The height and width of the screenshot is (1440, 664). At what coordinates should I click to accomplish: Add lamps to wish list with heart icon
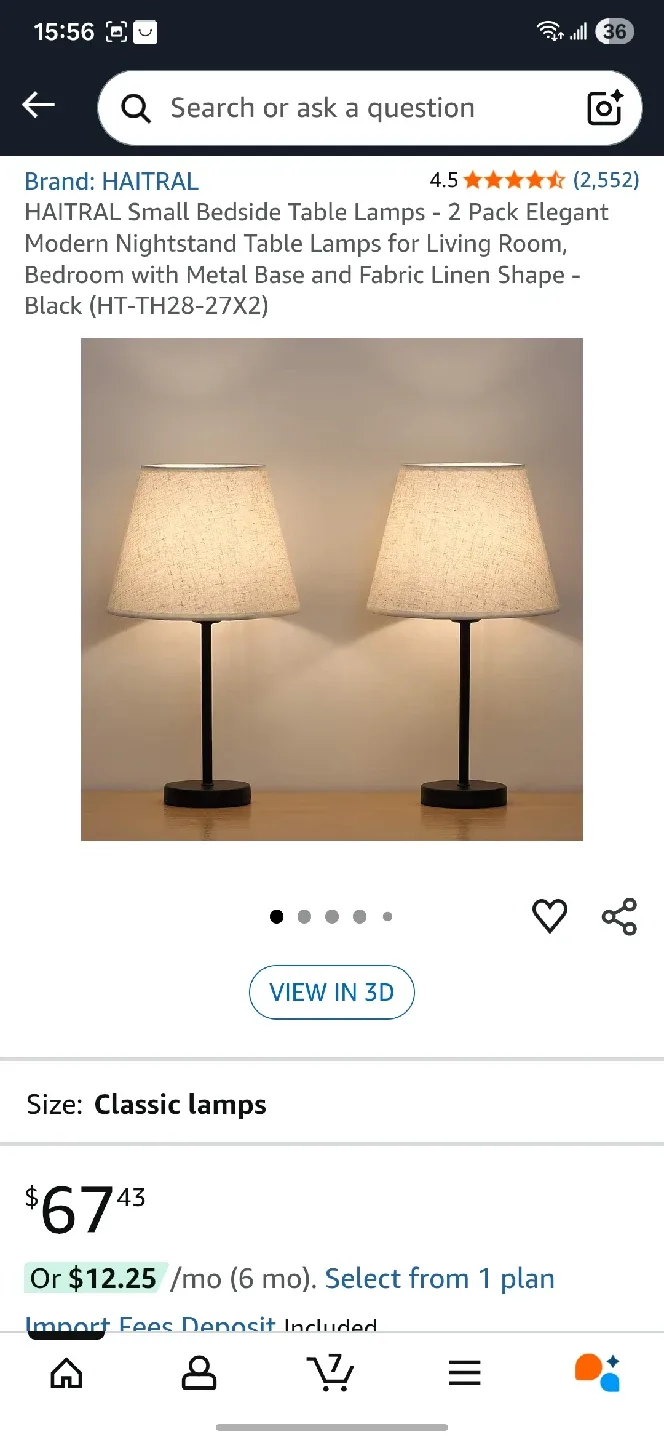click(x=549, y=916)
